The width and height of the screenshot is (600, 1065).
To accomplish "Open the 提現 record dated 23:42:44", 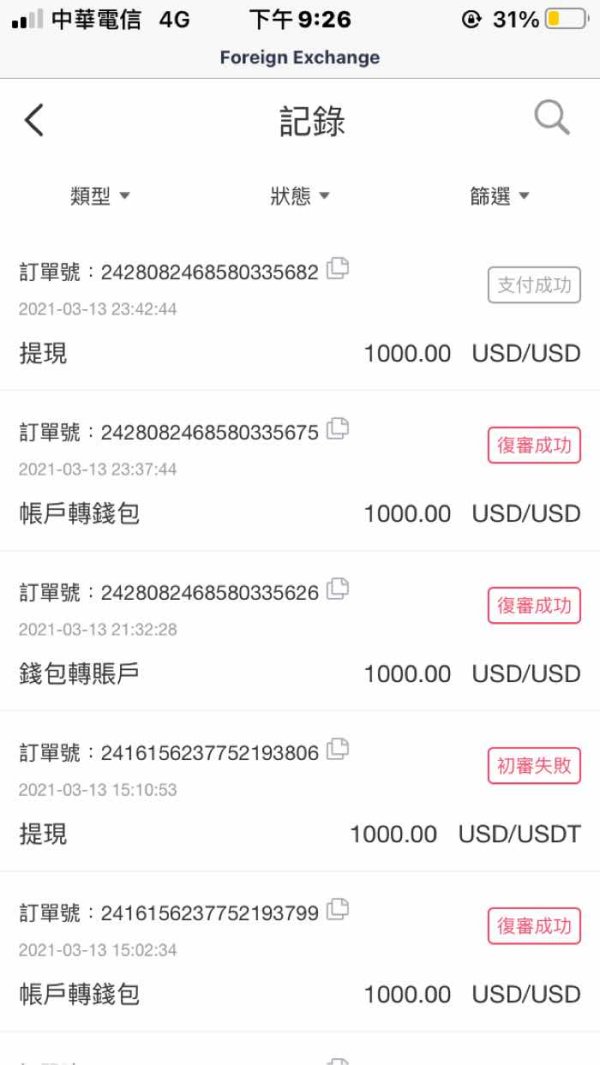I will tap(300, 310).
